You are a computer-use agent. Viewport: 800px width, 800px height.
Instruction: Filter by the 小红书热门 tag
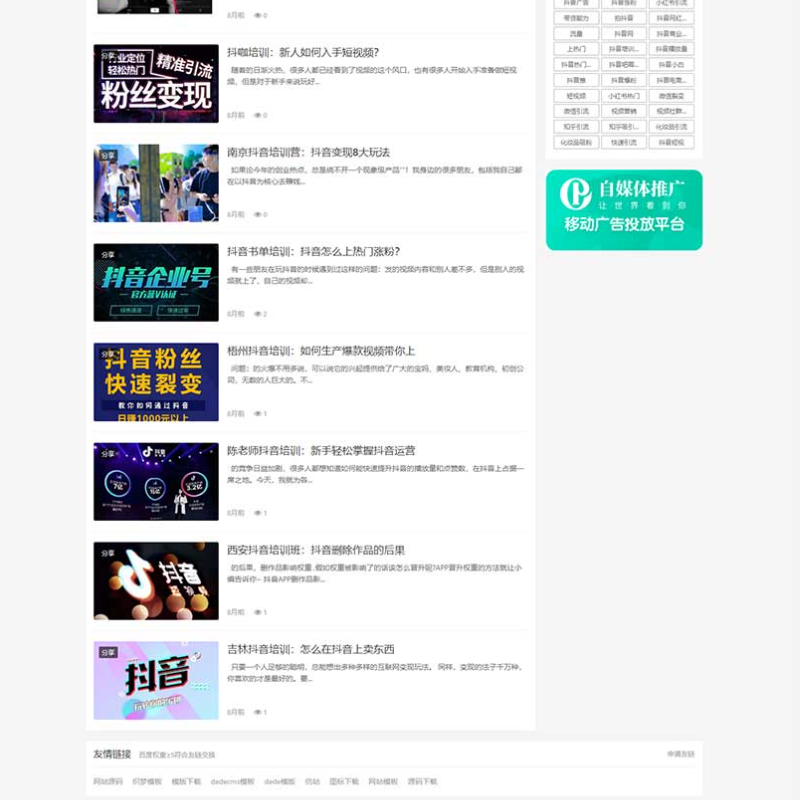[x=624, y=96]
